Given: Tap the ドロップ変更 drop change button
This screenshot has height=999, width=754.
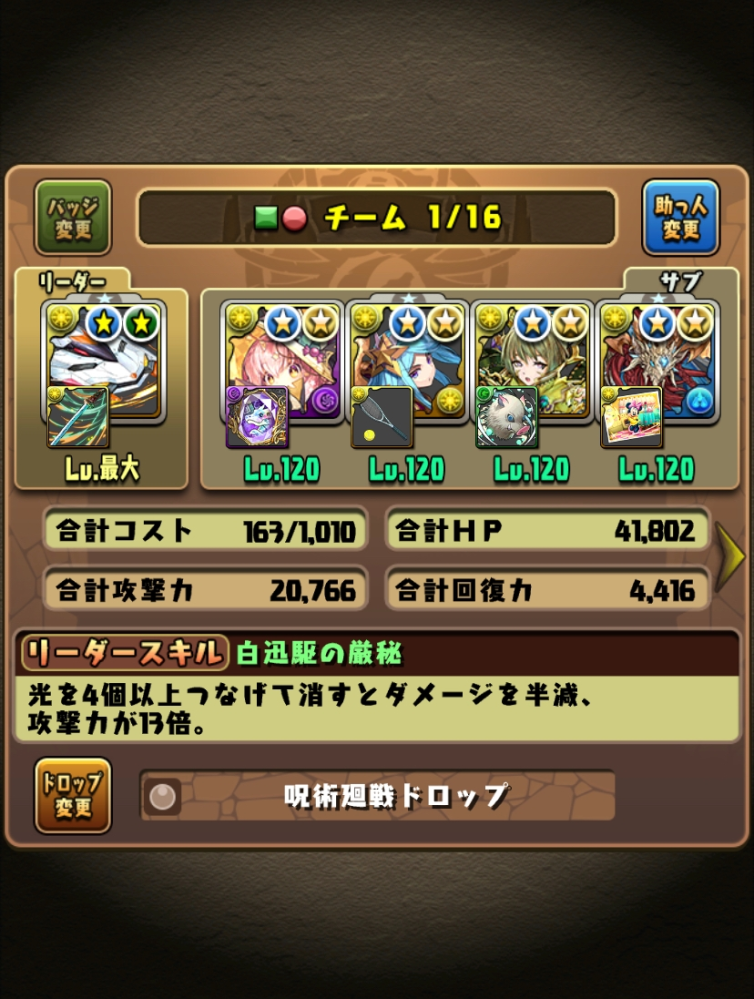Looking at the screenshot, I should tap(73, 795).
